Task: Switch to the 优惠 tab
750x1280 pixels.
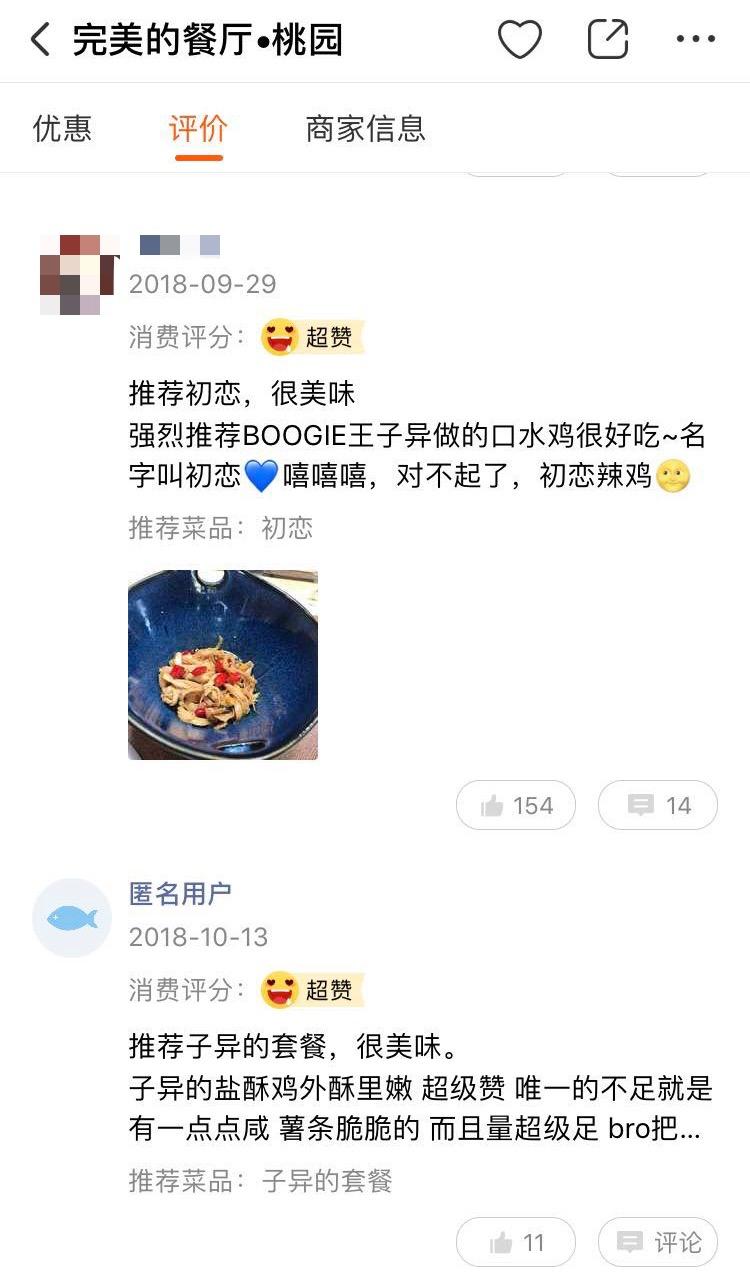Action: 62,128
